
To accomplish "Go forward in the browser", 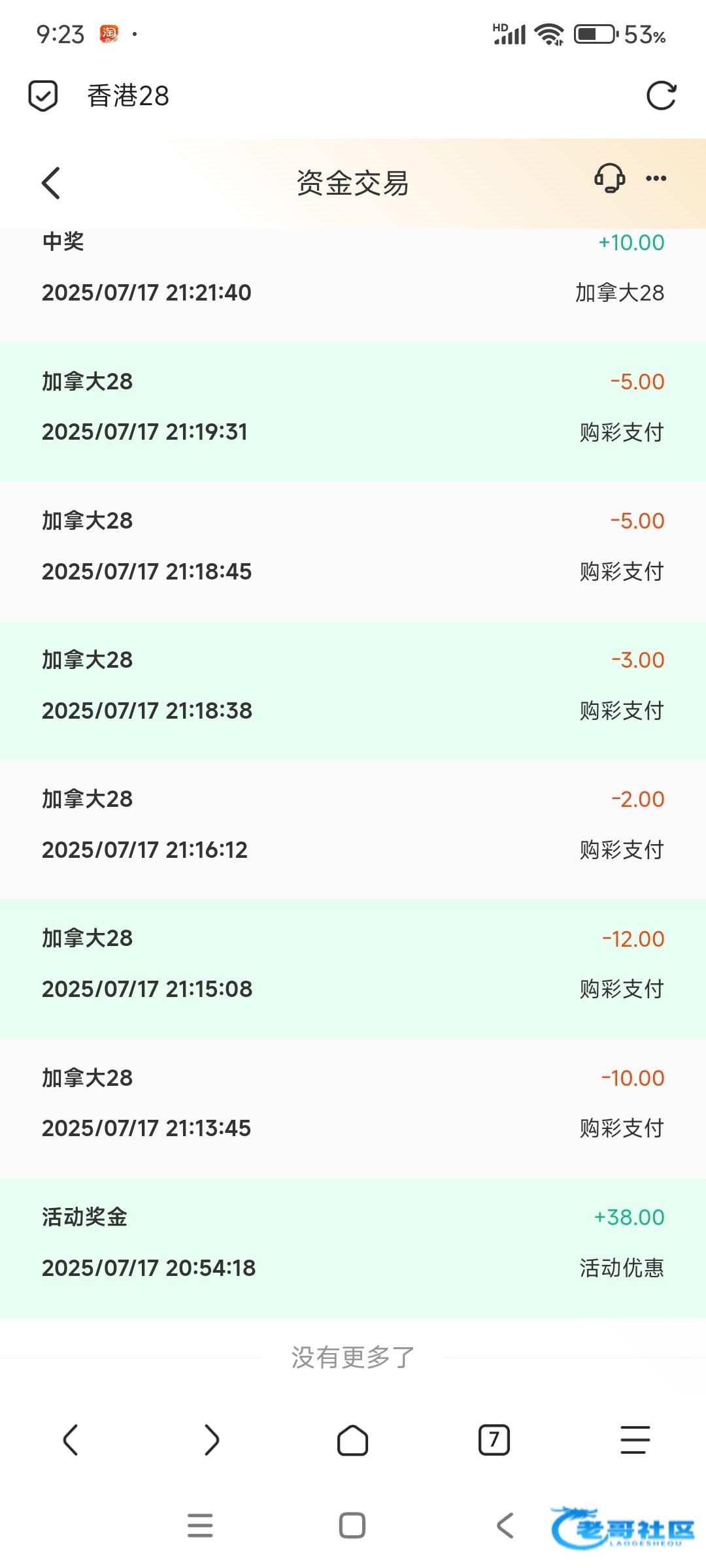I will pos(212,1440).
